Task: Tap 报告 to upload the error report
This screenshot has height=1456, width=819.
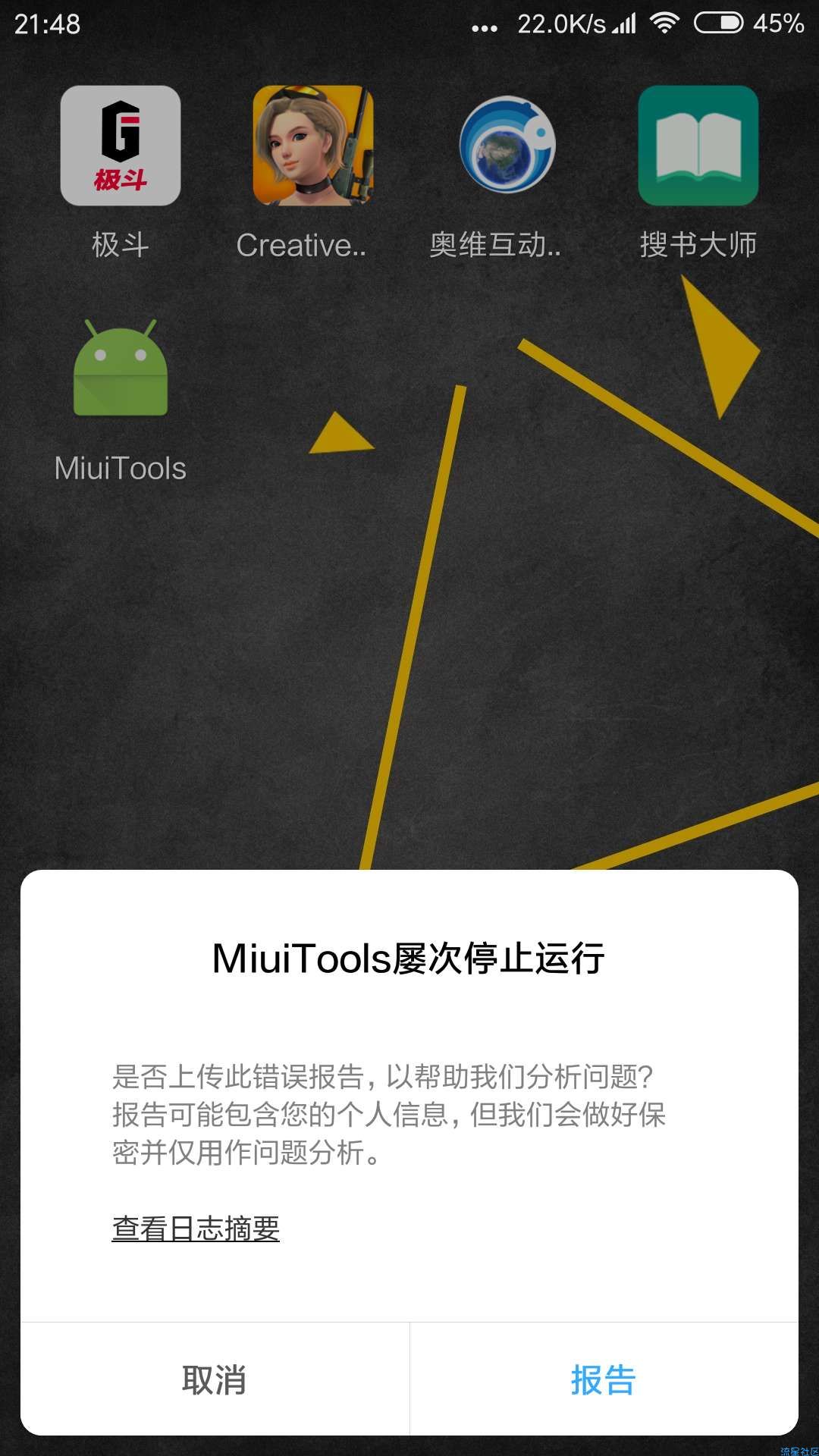Action: coord(604,1379)
